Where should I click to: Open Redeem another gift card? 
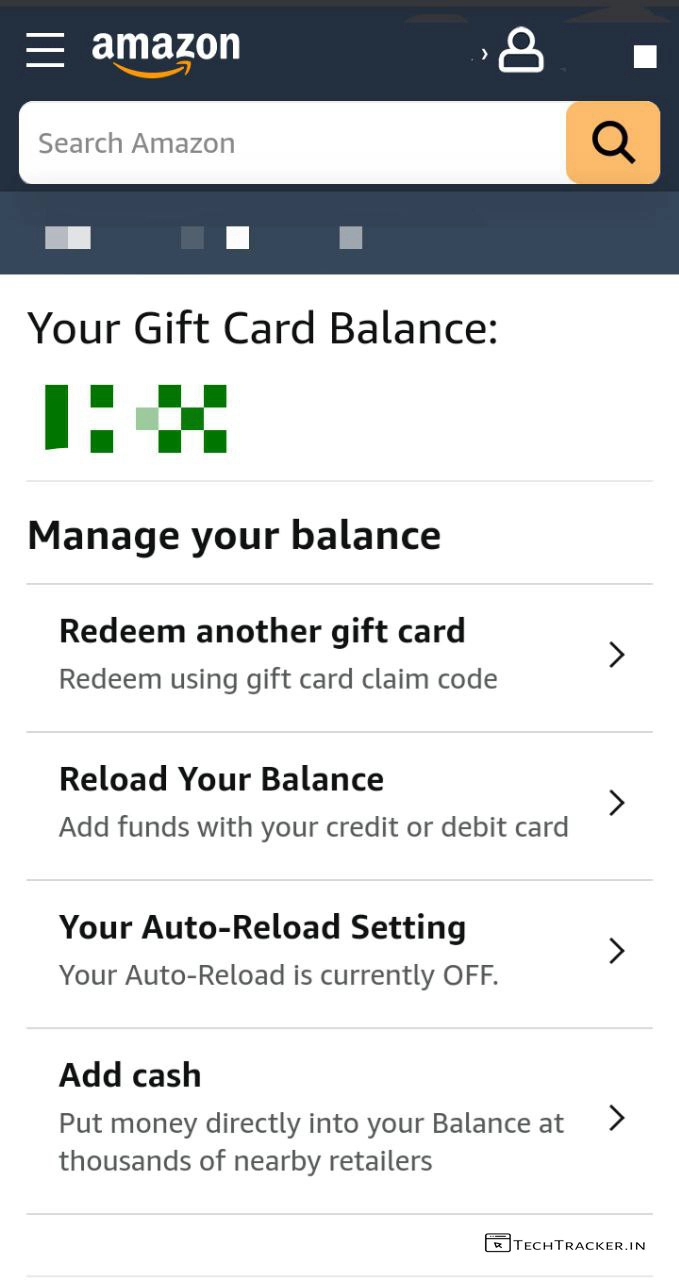[339, 656]
